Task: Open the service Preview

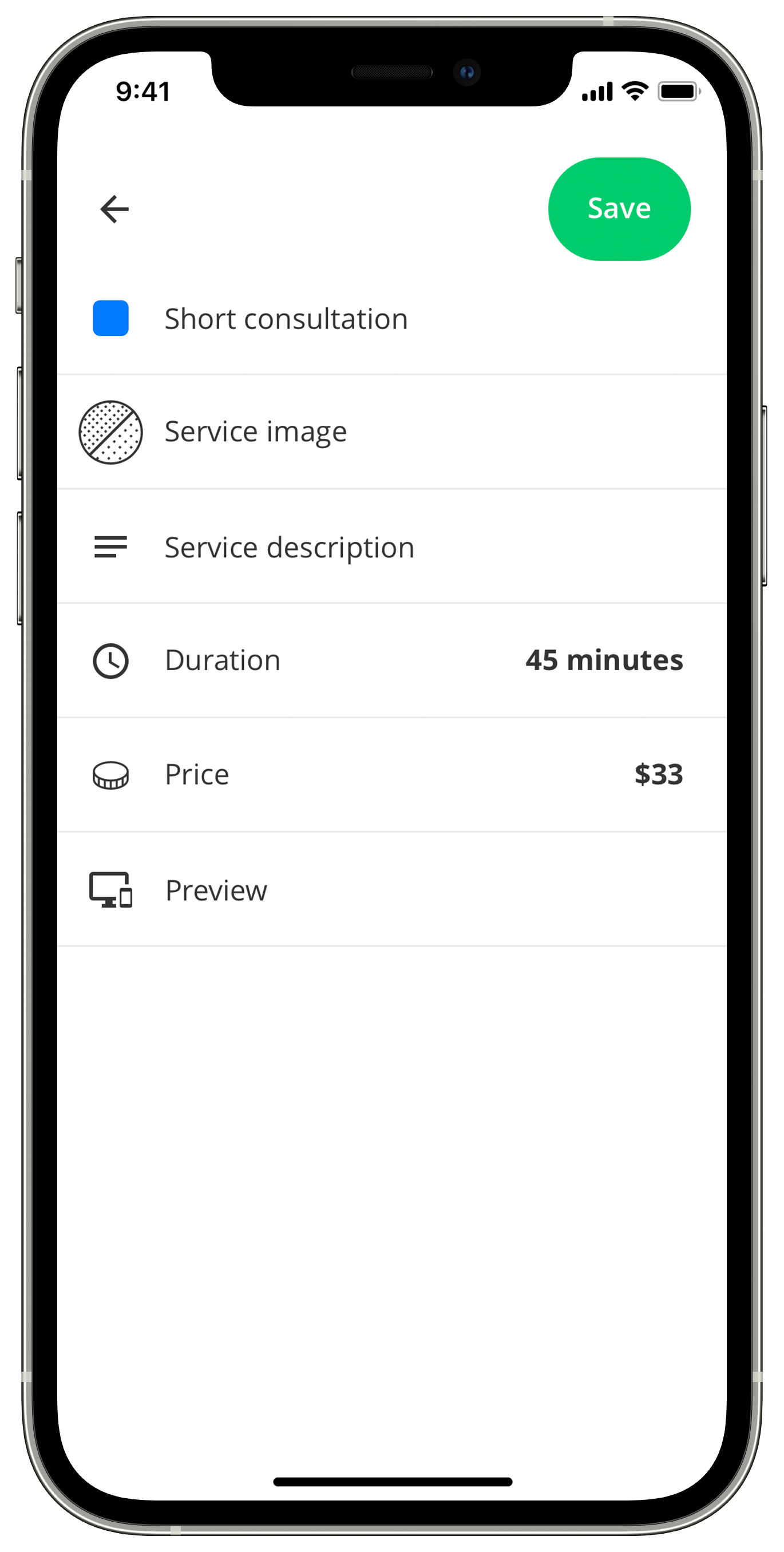Action: (x=216, y=890)
